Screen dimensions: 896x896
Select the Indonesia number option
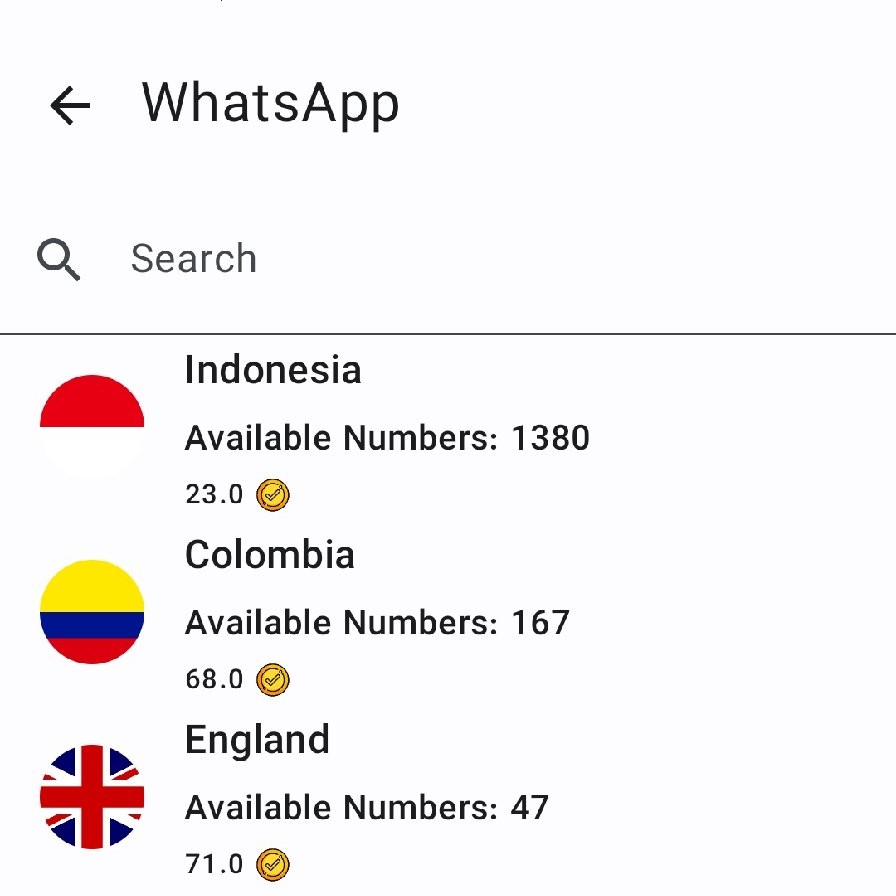(386, 428)
